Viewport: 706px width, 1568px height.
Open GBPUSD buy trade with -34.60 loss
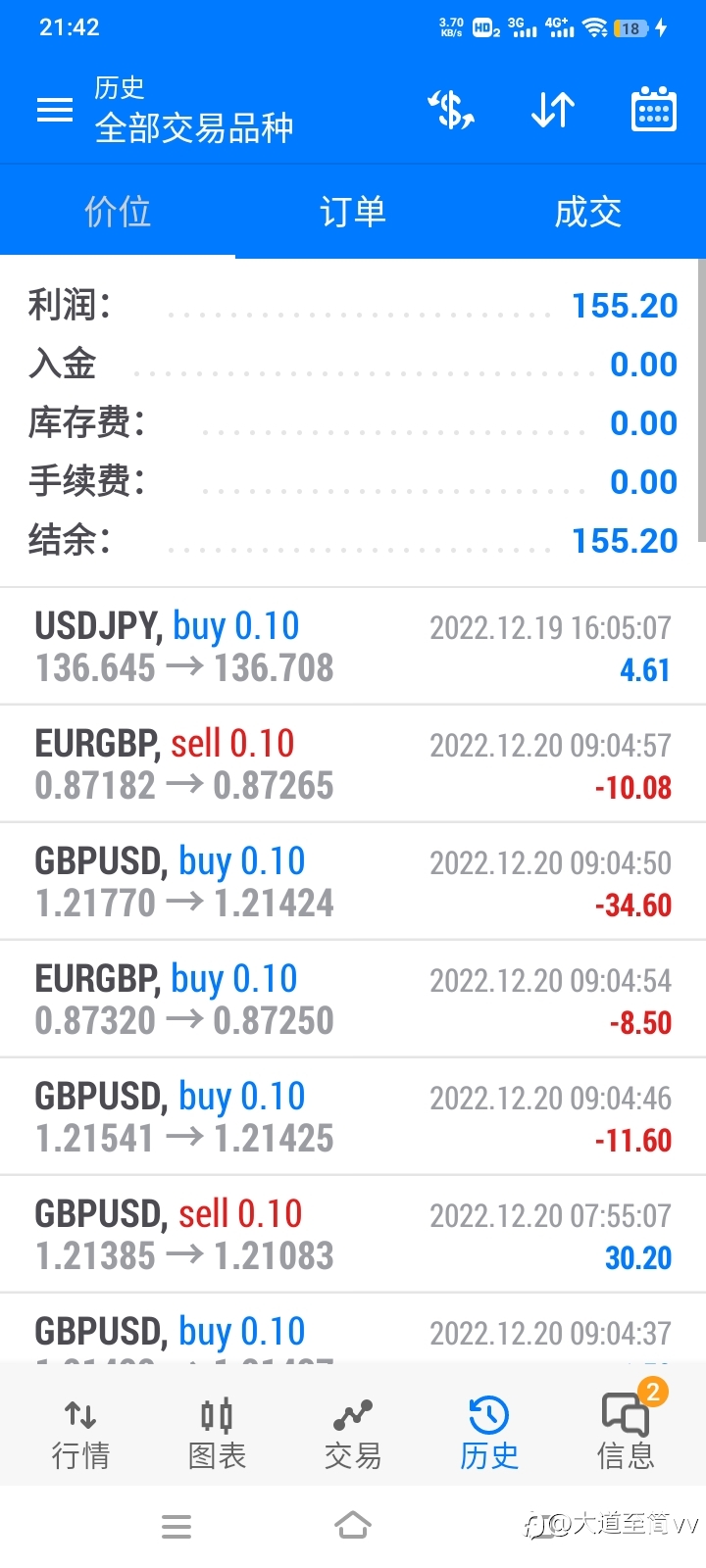pyautogui.click(x=353, y=882)
